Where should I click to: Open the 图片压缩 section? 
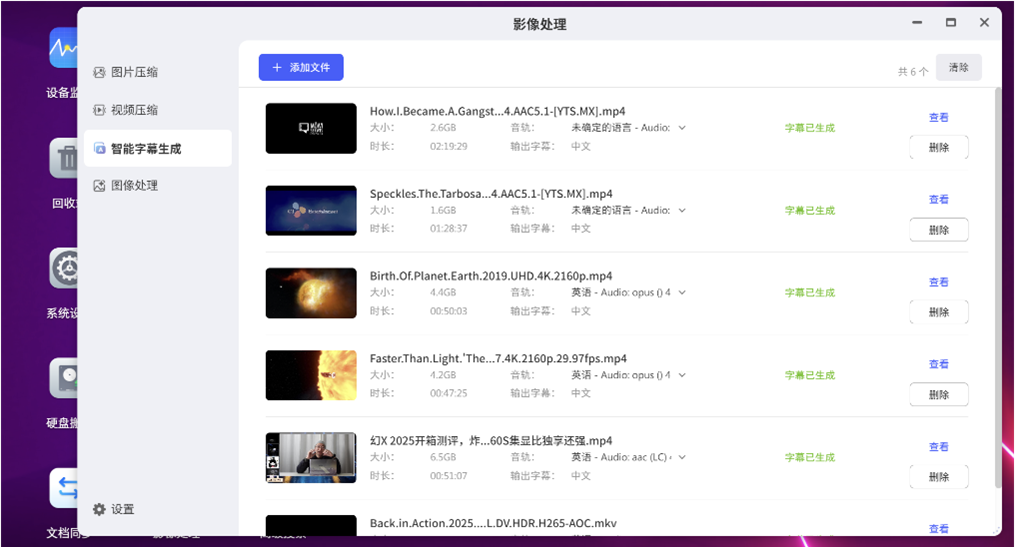pos(134,72)
